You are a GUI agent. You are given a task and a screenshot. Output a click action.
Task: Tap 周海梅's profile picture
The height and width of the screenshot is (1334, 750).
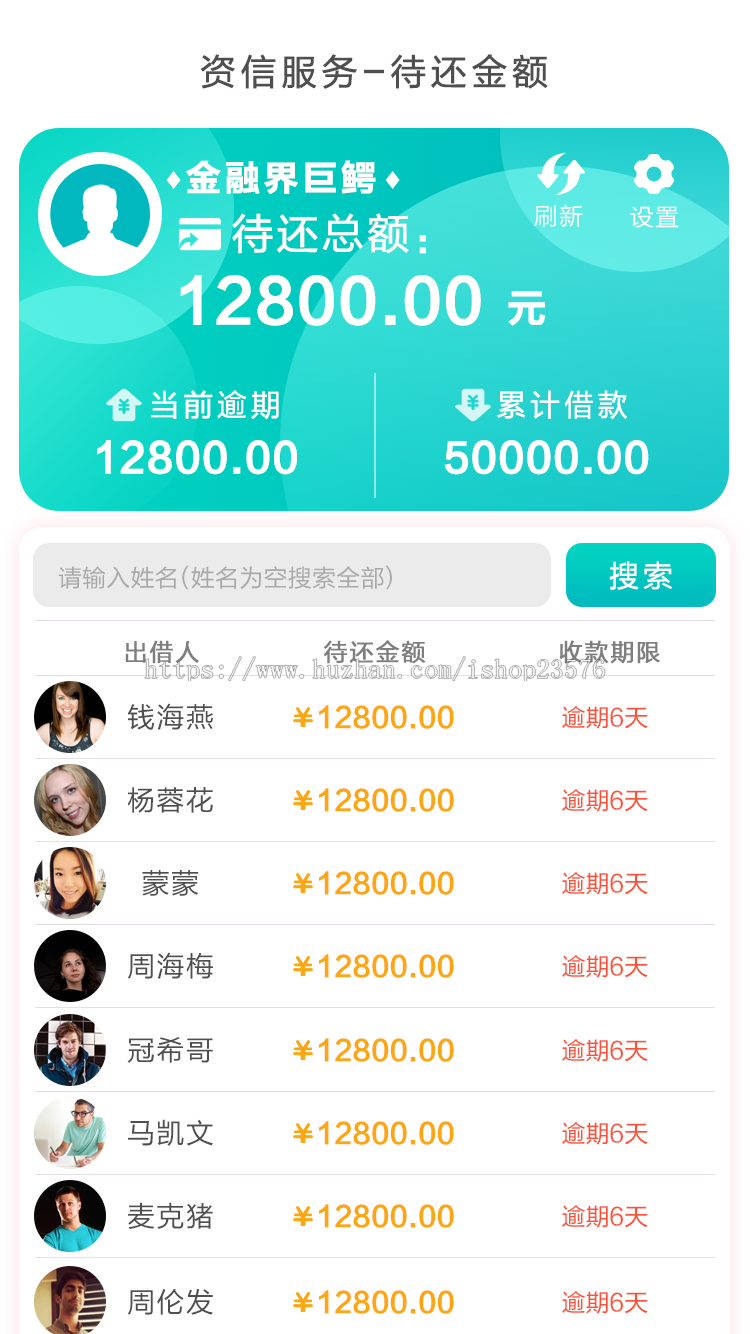tap(70, 966)
